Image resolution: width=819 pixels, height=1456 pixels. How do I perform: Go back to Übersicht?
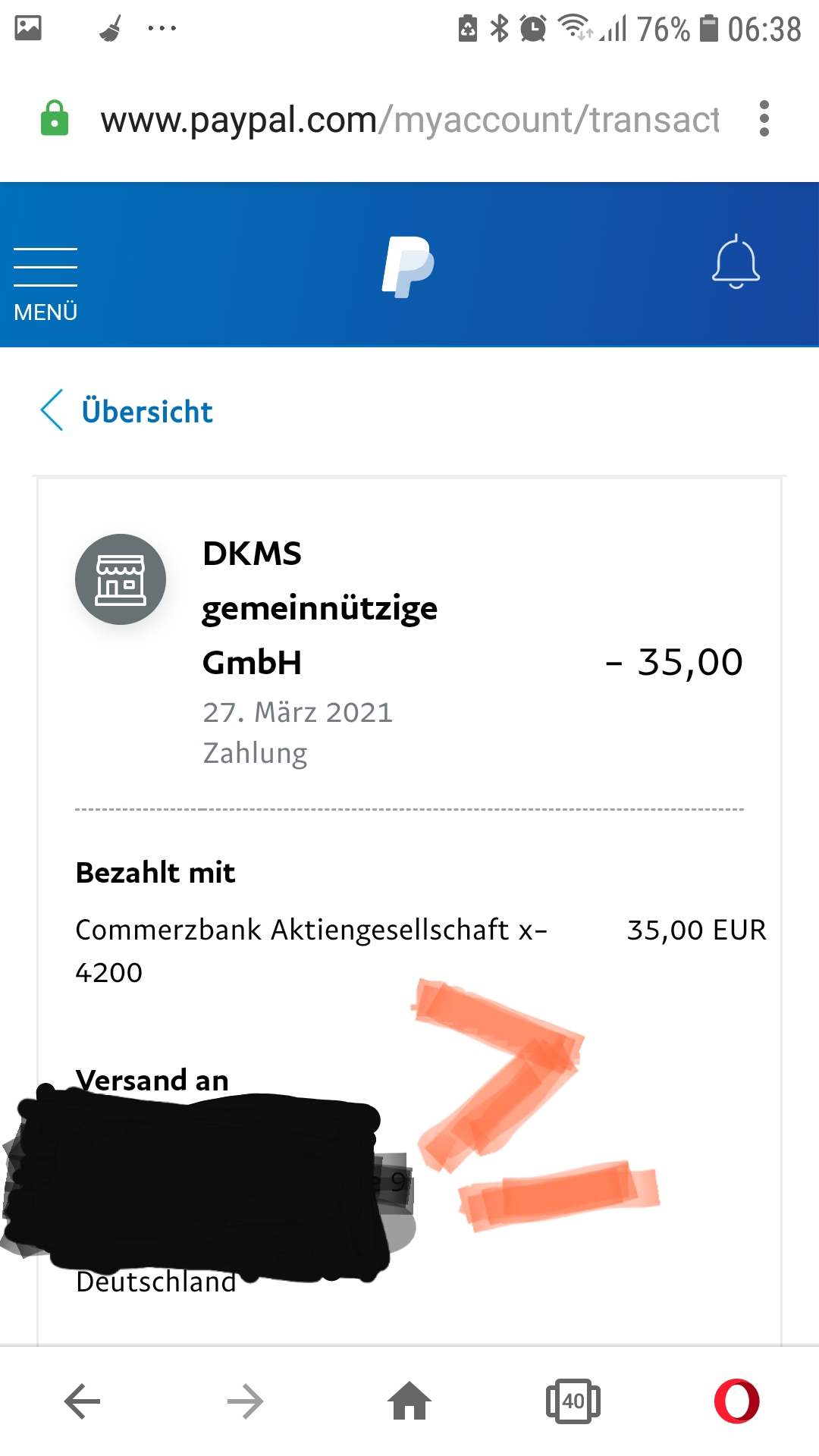tap(129, 411)
